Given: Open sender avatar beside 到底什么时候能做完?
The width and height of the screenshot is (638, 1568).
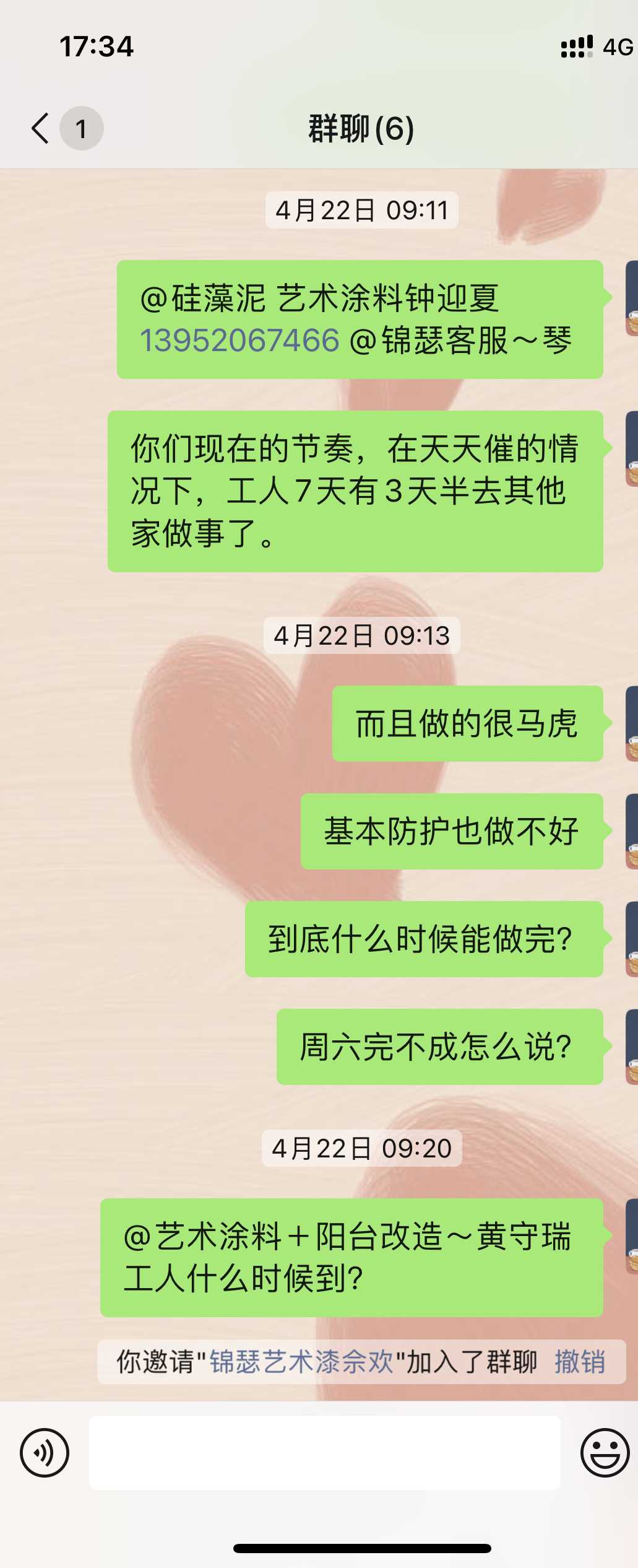Looking at the screenshot, I should 632,939.
